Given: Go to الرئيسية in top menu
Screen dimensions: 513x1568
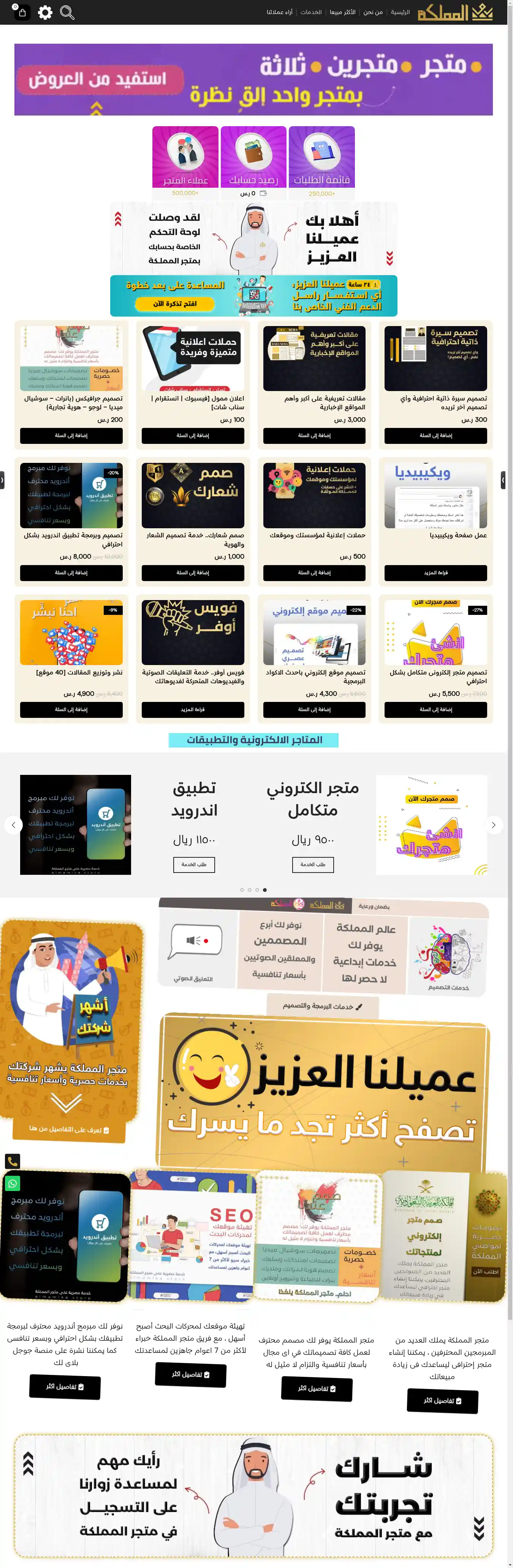Looking at the screenshot, I should (400, 12).
